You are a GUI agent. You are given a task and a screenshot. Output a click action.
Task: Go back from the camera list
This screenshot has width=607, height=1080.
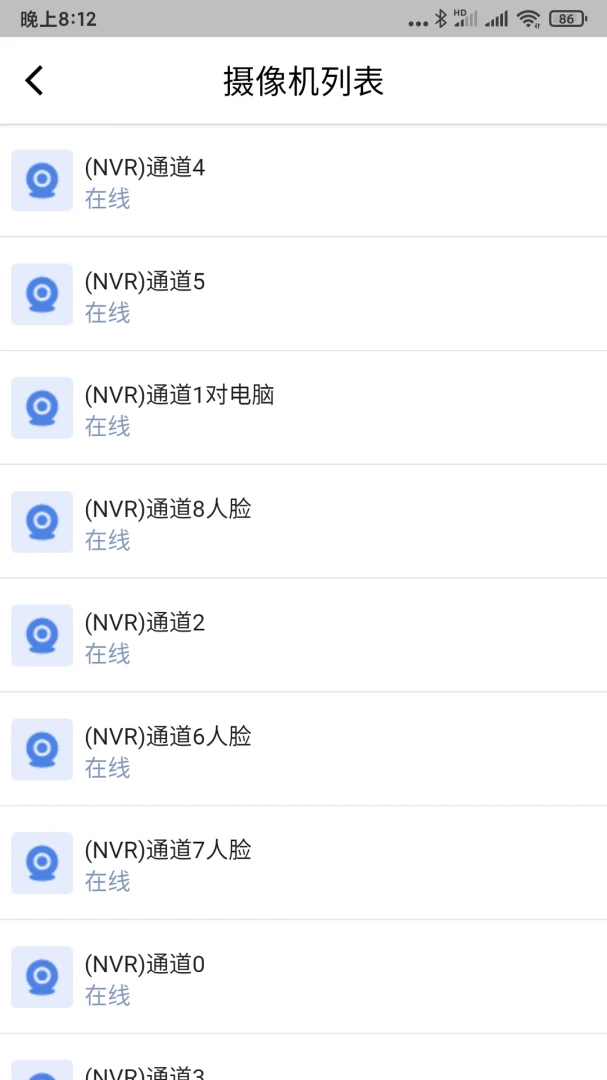click(x=35, y=81)
